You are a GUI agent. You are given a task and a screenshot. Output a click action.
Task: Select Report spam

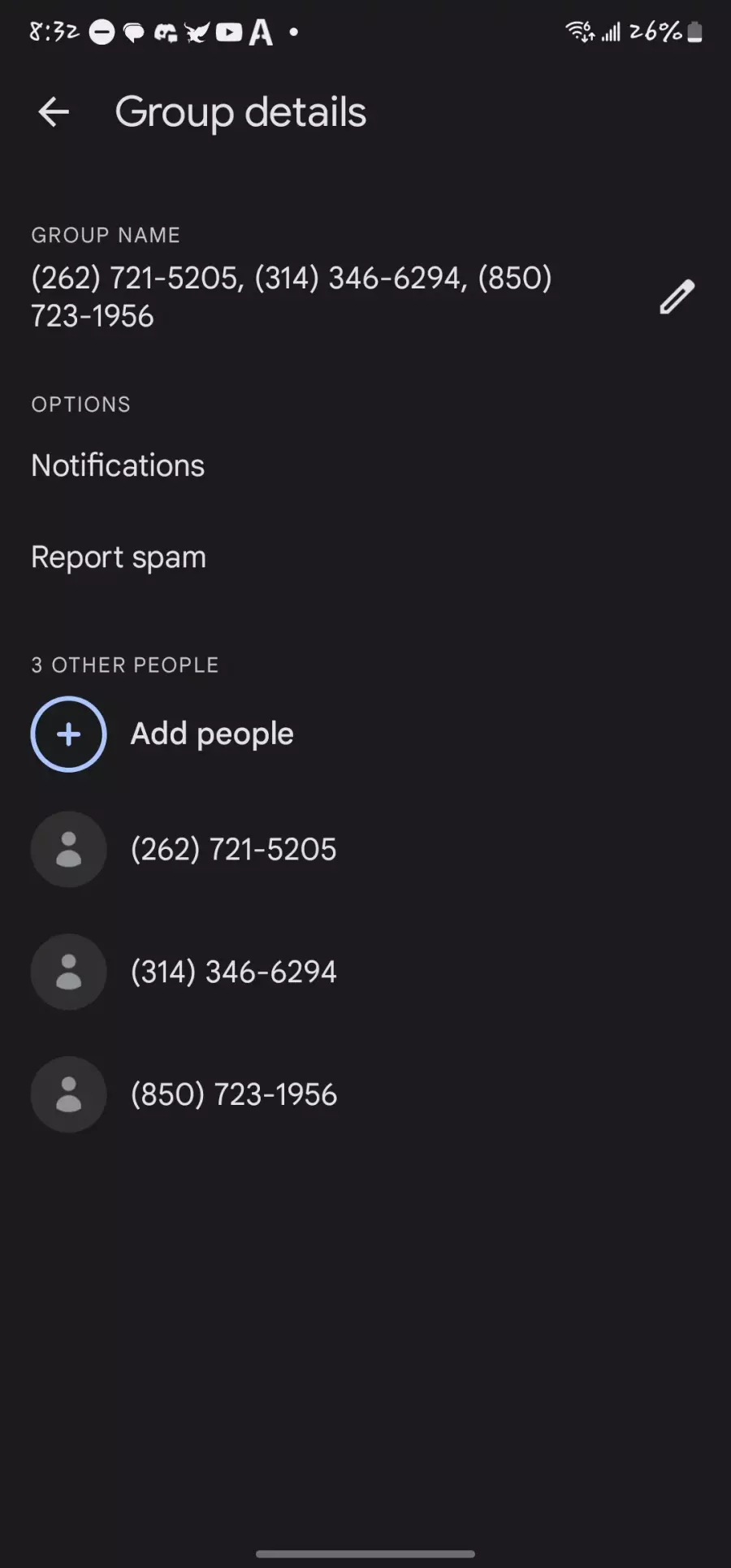365,557
